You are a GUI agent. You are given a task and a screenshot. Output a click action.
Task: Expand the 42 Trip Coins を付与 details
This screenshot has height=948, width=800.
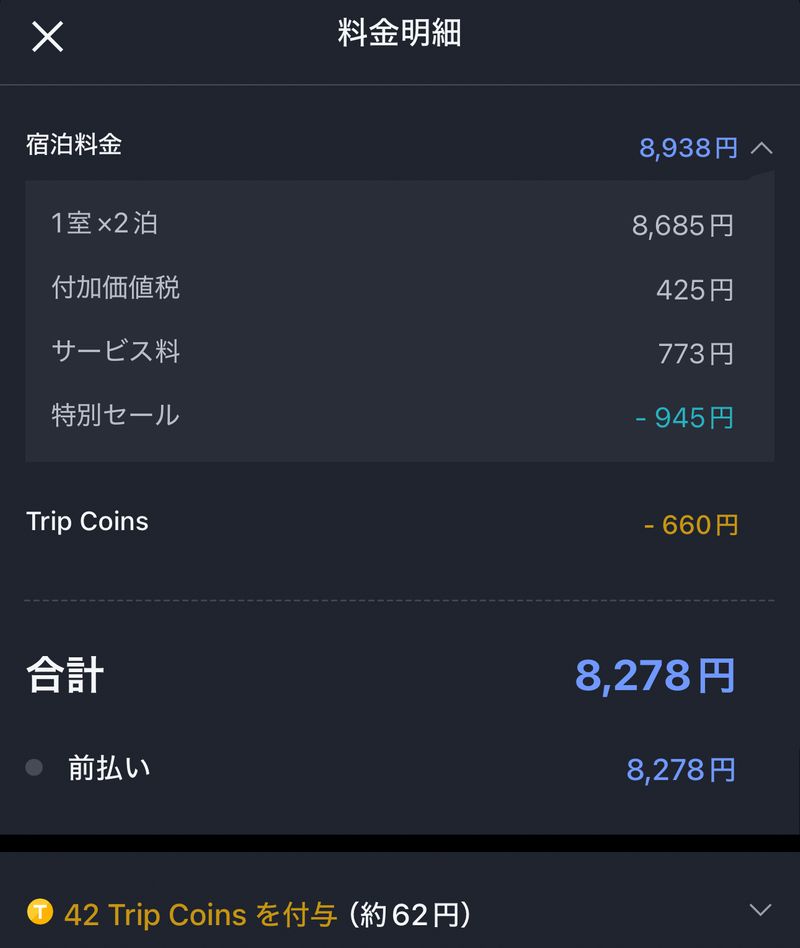[760, 910]
